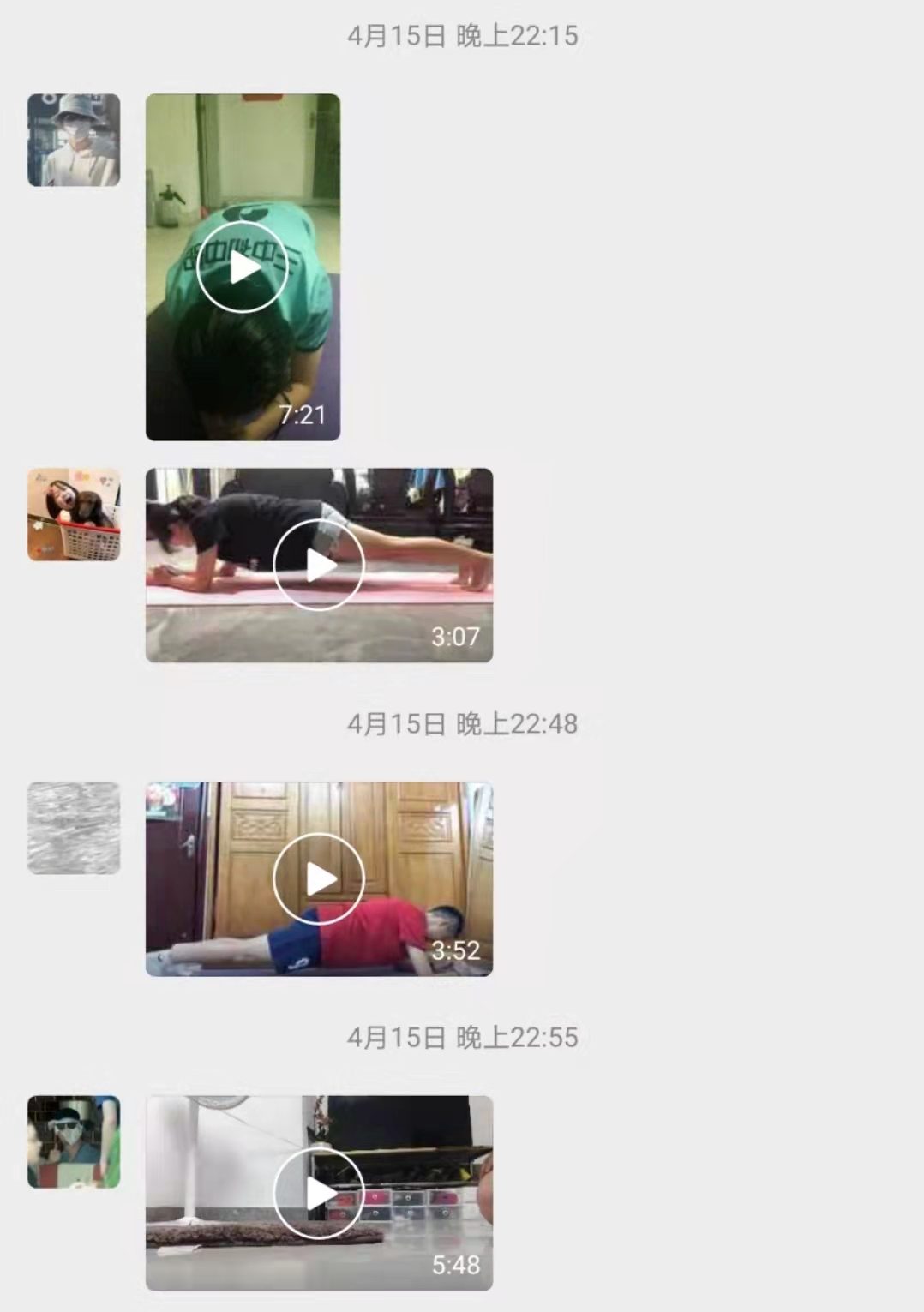Open profile of sender with basket avatar
The height and width of the screenshot is (1312, 924).
pos(74,515)
